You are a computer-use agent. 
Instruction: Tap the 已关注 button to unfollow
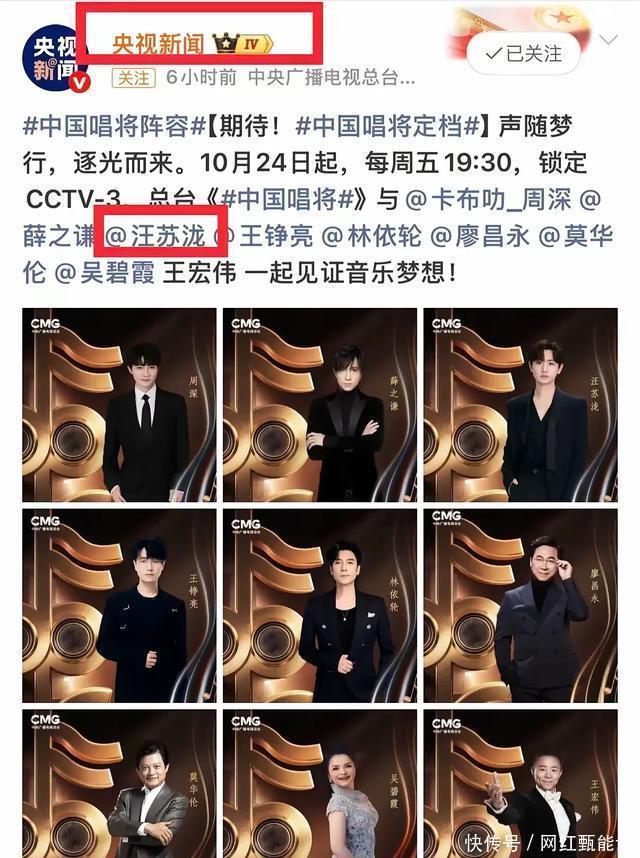(x=523, y=53)
